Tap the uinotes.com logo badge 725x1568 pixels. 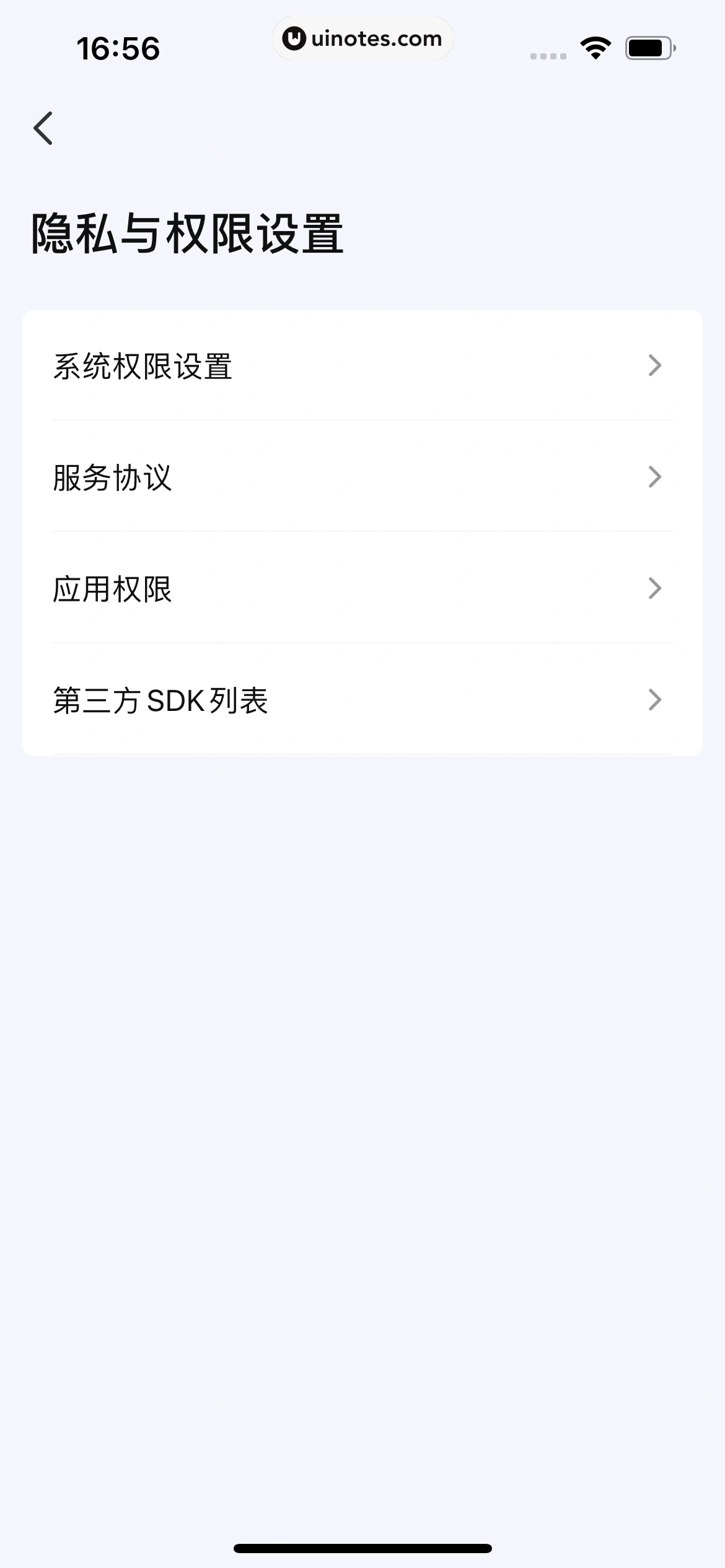[x=362, y=38]
